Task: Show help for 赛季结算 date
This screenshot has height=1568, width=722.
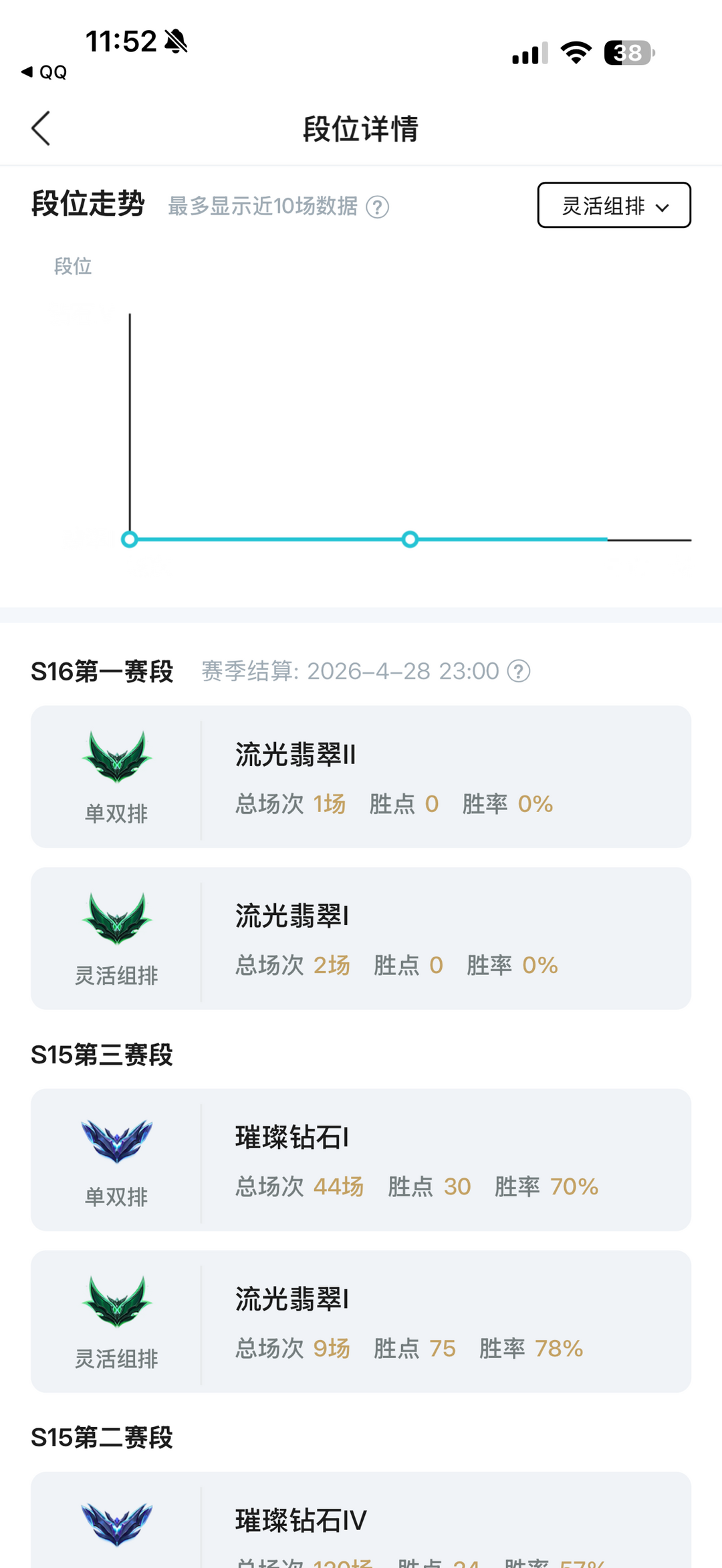Action: point(519,671)
